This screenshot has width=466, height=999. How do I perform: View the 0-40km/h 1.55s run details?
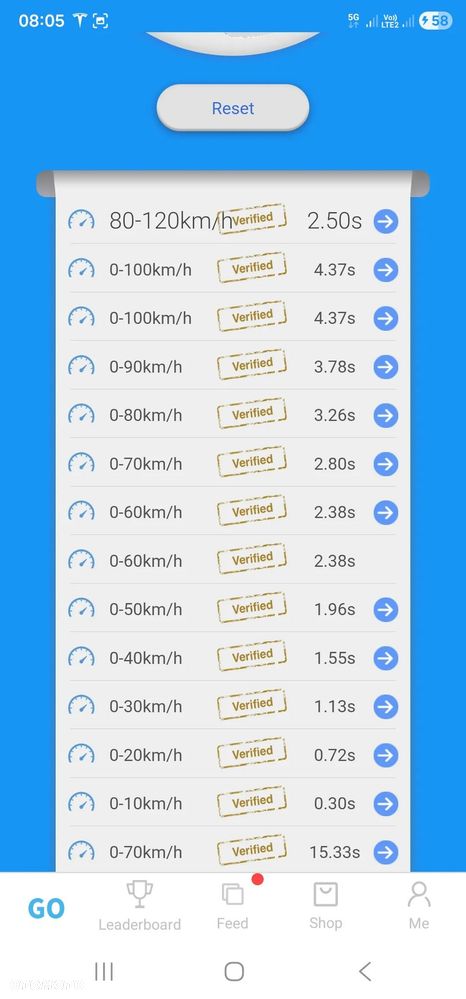tap(386, 658)
